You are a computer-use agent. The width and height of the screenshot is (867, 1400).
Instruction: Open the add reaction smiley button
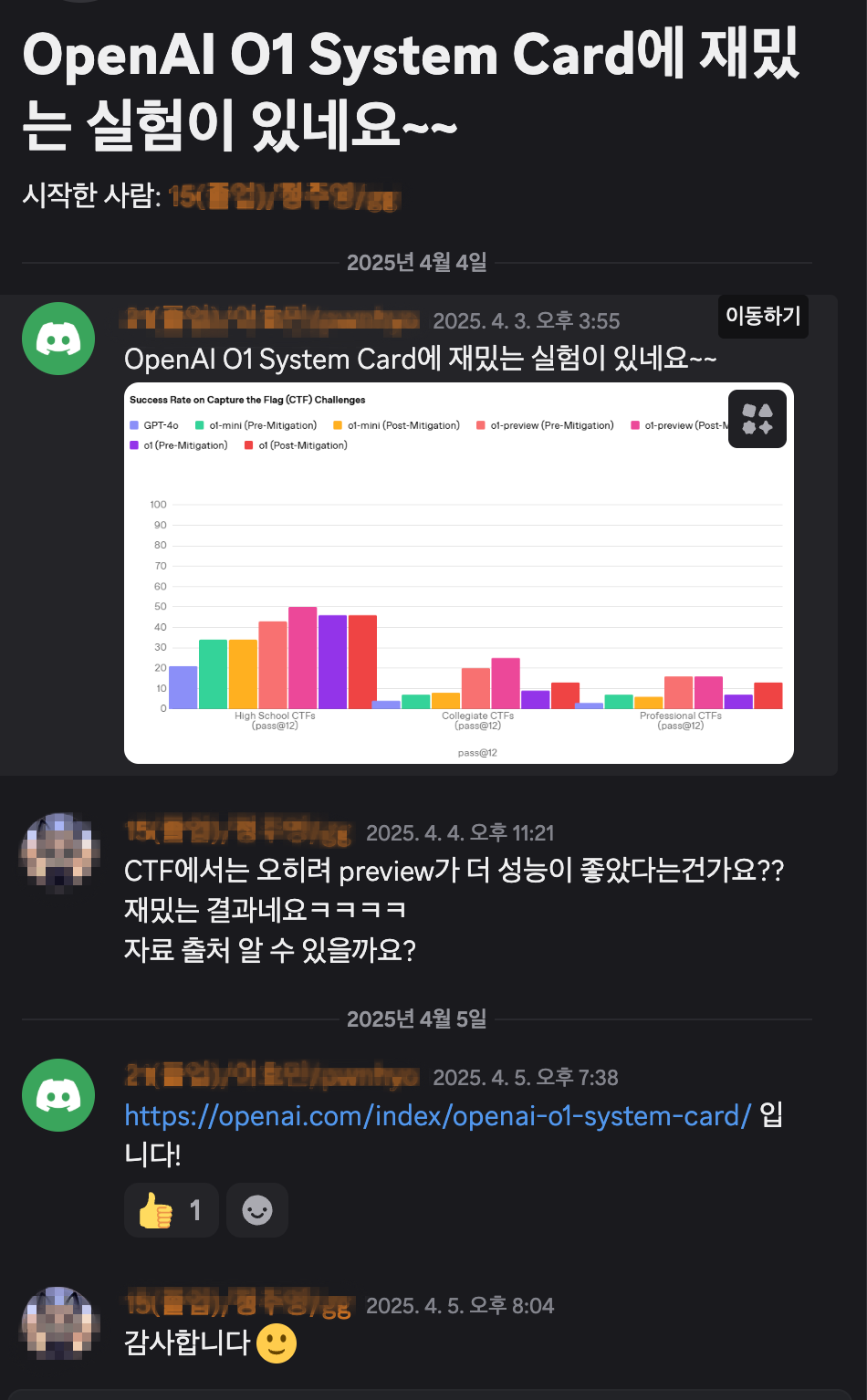pyautogui.click(x=257, y=1210)
